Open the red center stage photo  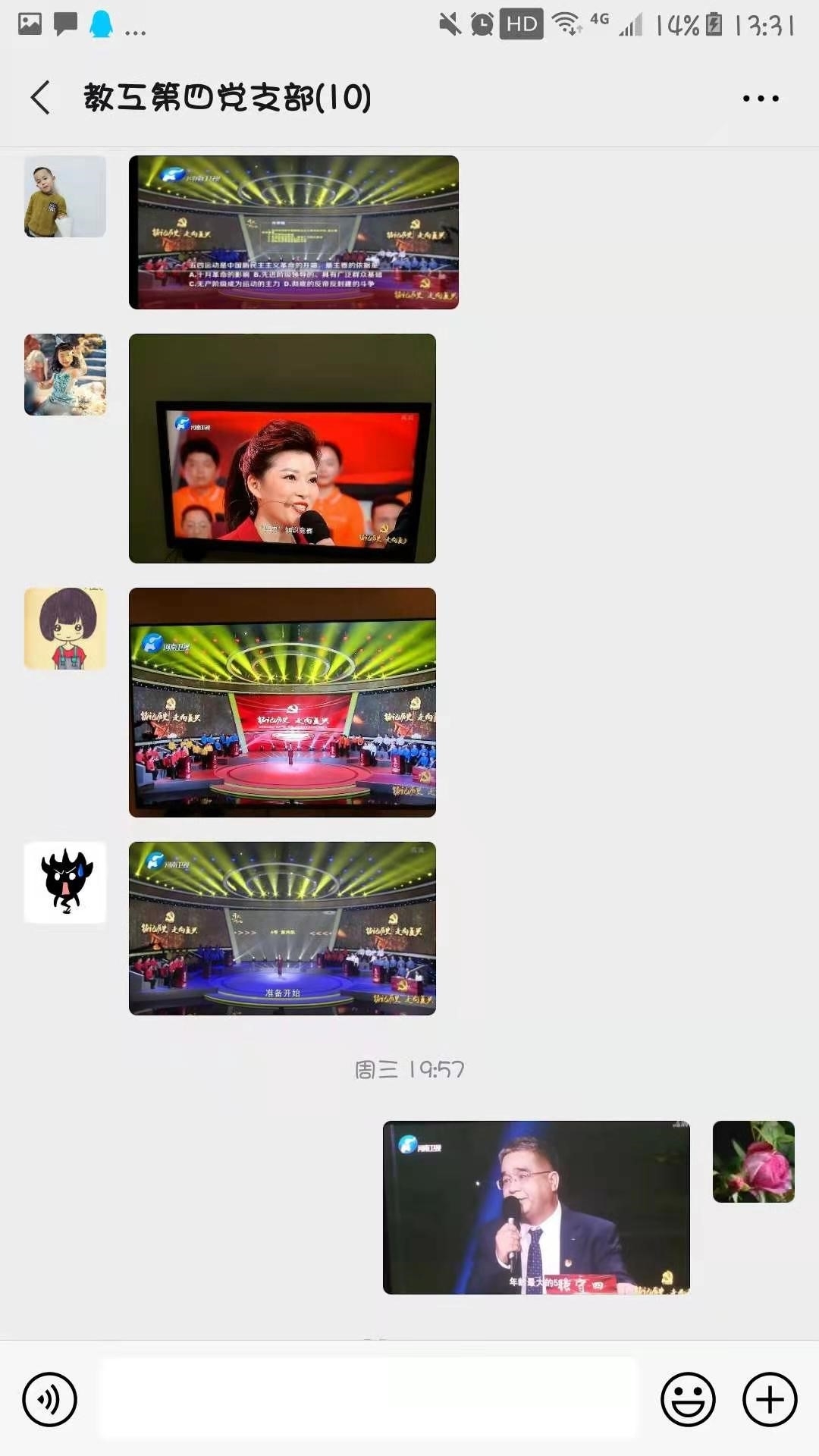coord(282,702)
